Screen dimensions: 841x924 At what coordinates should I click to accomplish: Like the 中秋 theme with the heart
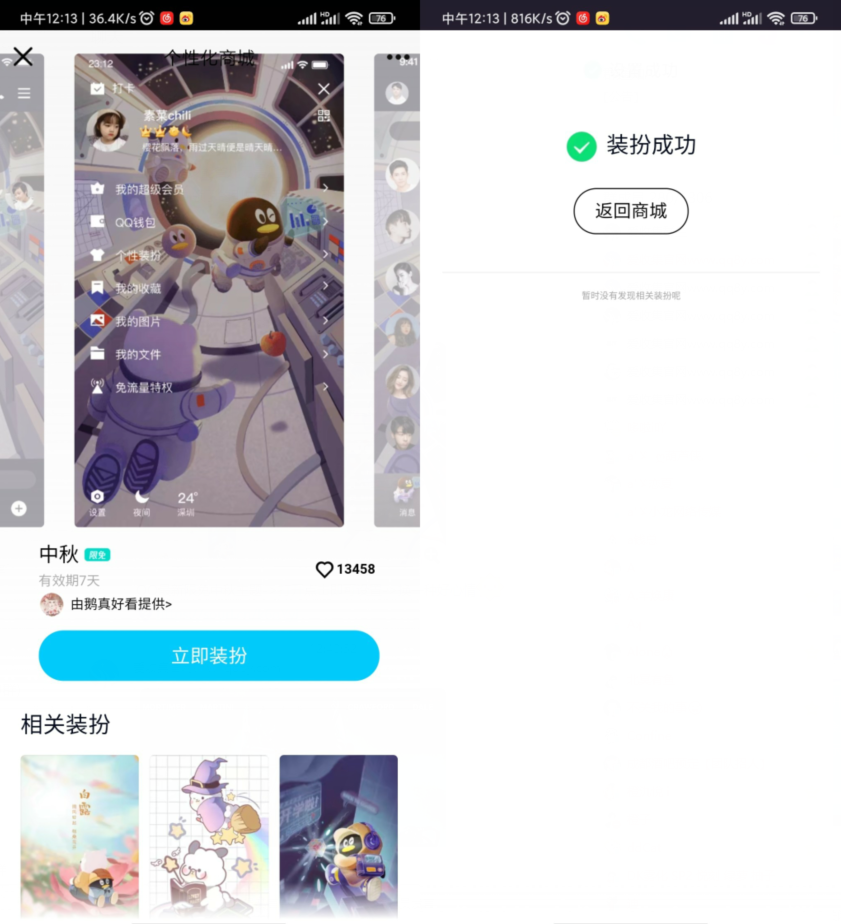coord(325,569)
